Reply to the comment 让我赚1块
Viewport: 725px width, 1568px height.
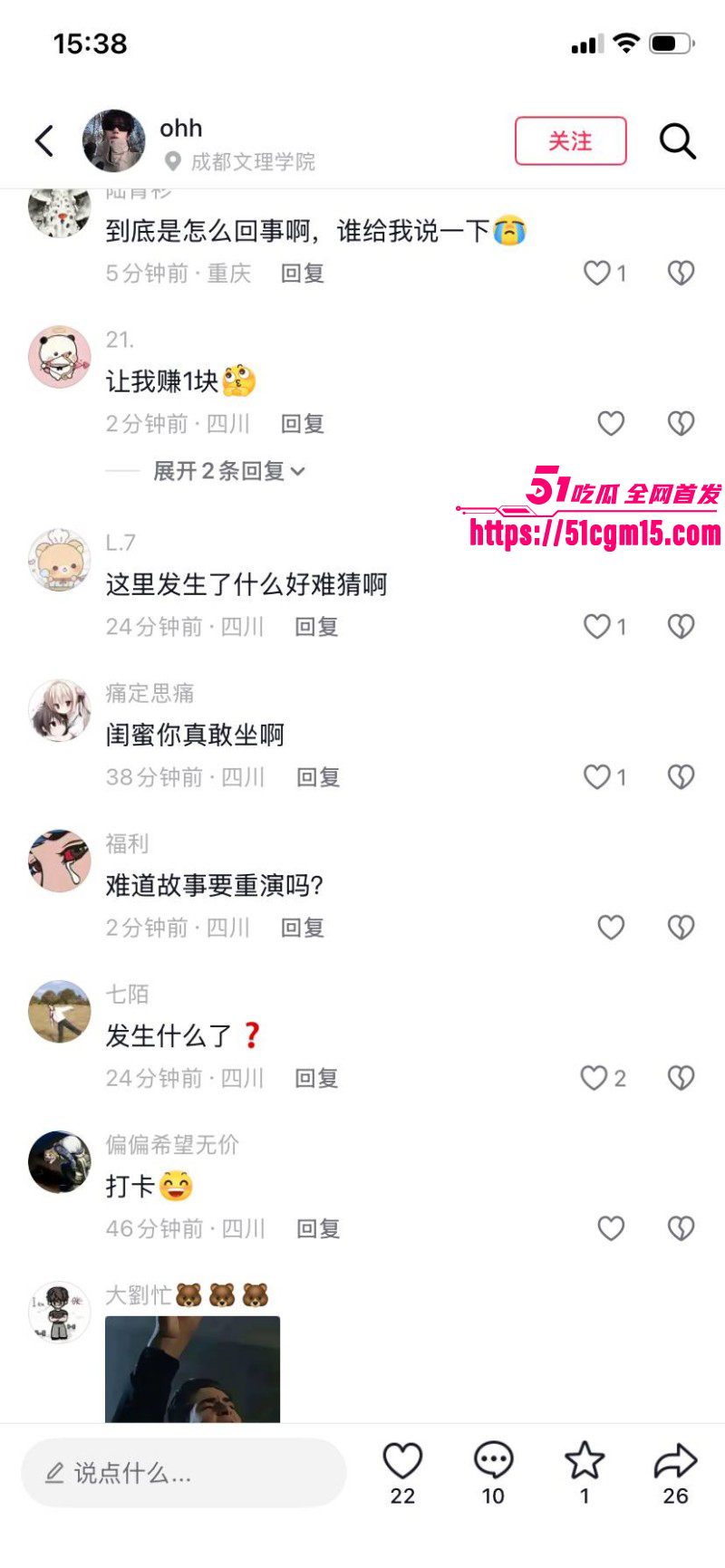click(302, 424)
